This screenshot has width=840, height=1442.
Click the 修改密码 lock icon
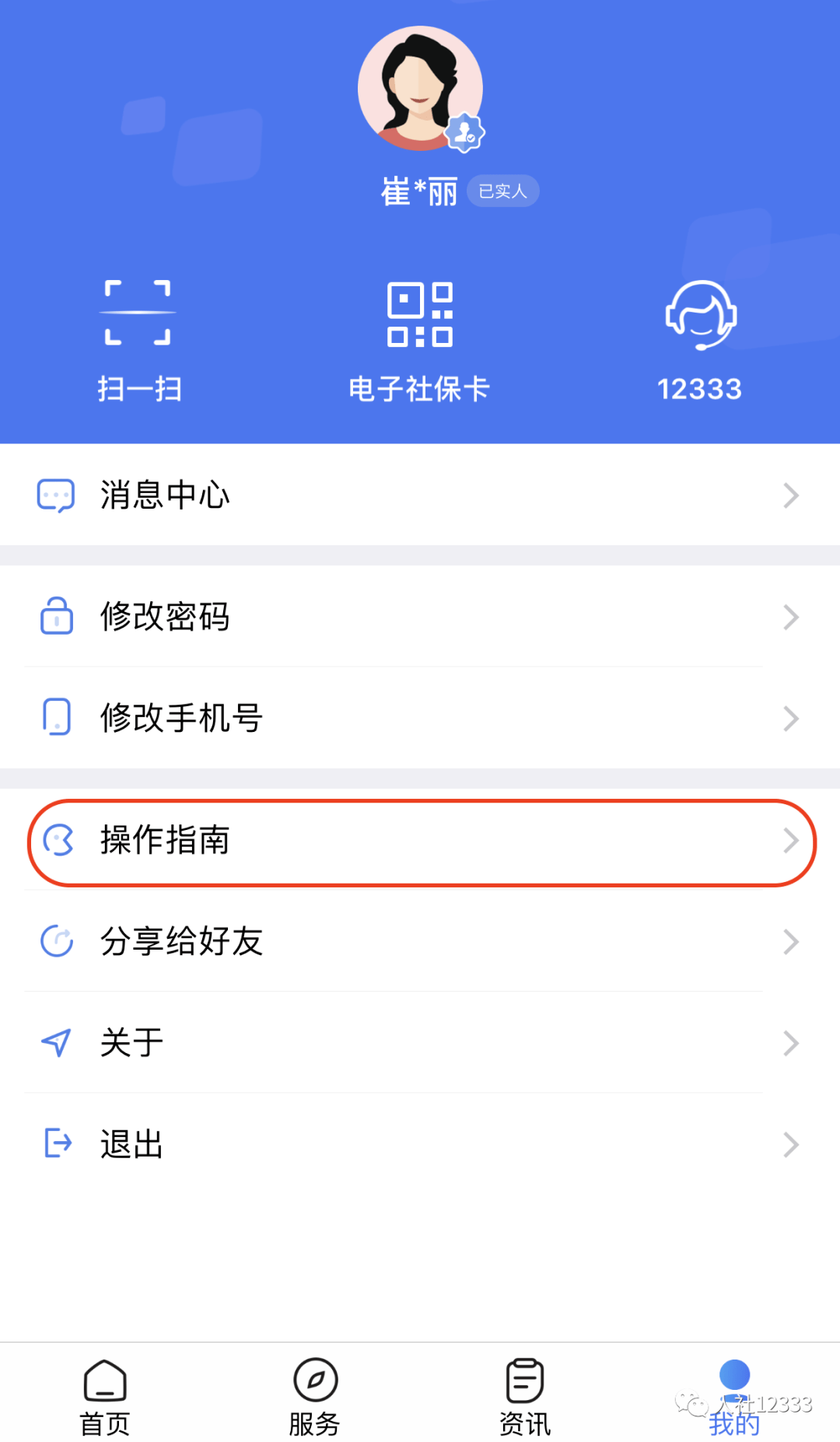pyautogui.click(x=56, y=617)
